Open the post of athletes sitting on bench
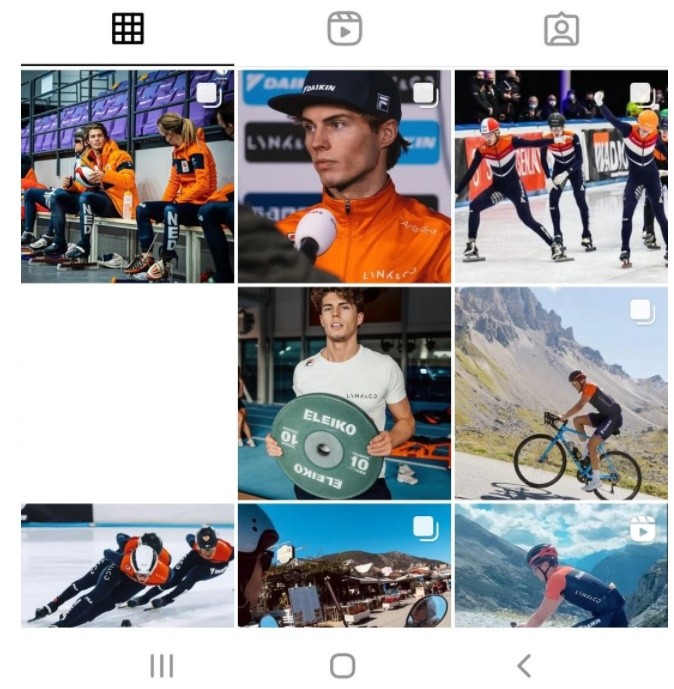674x689 pixels. click(x=127, y=176)
